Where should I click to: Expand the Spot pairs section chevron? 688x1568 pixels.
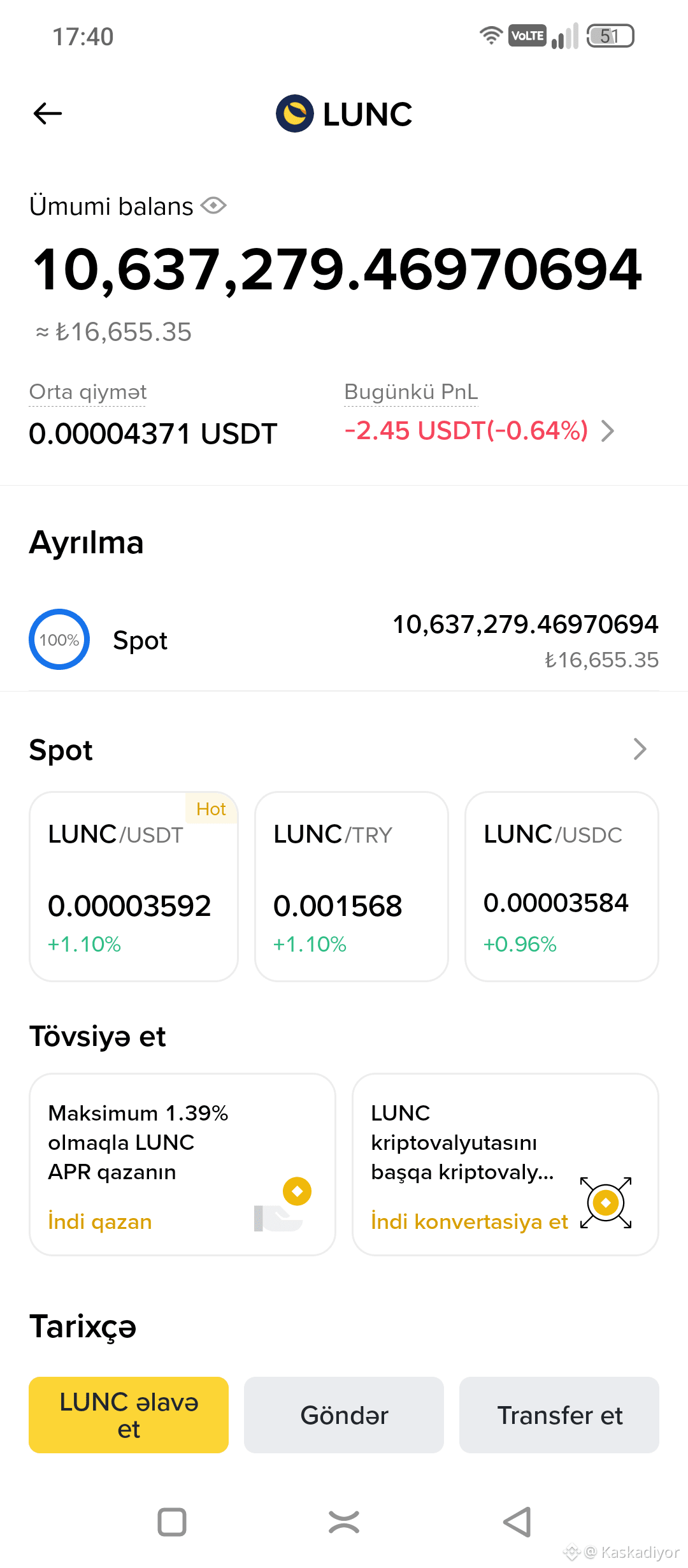(640, 750)
